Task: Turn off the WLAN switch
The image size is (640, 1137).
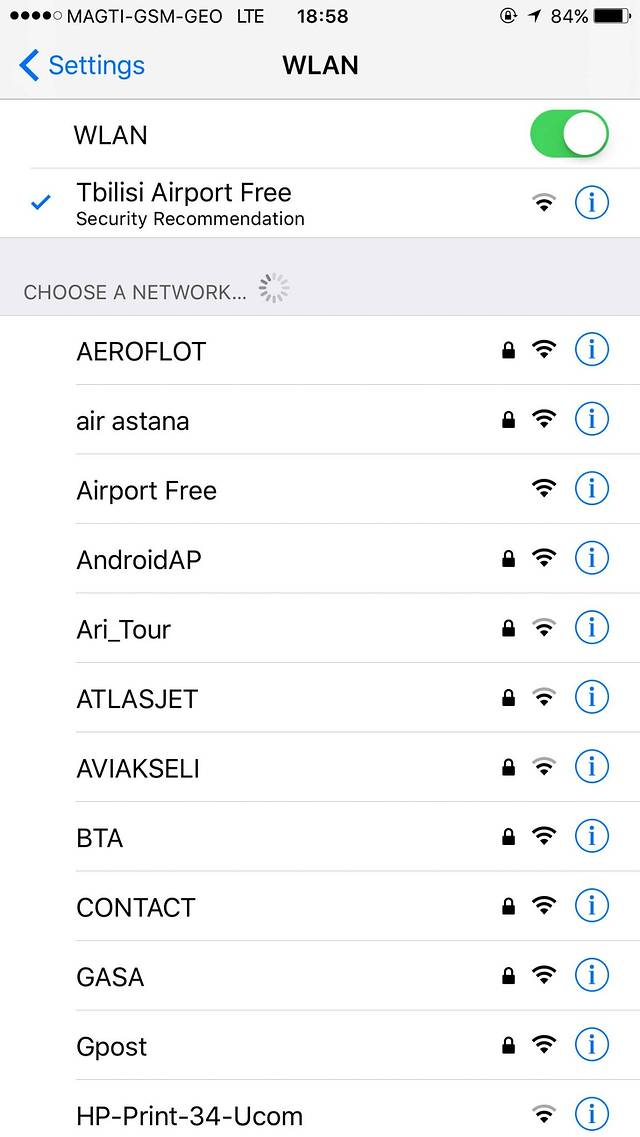Action: click(568, 135)
